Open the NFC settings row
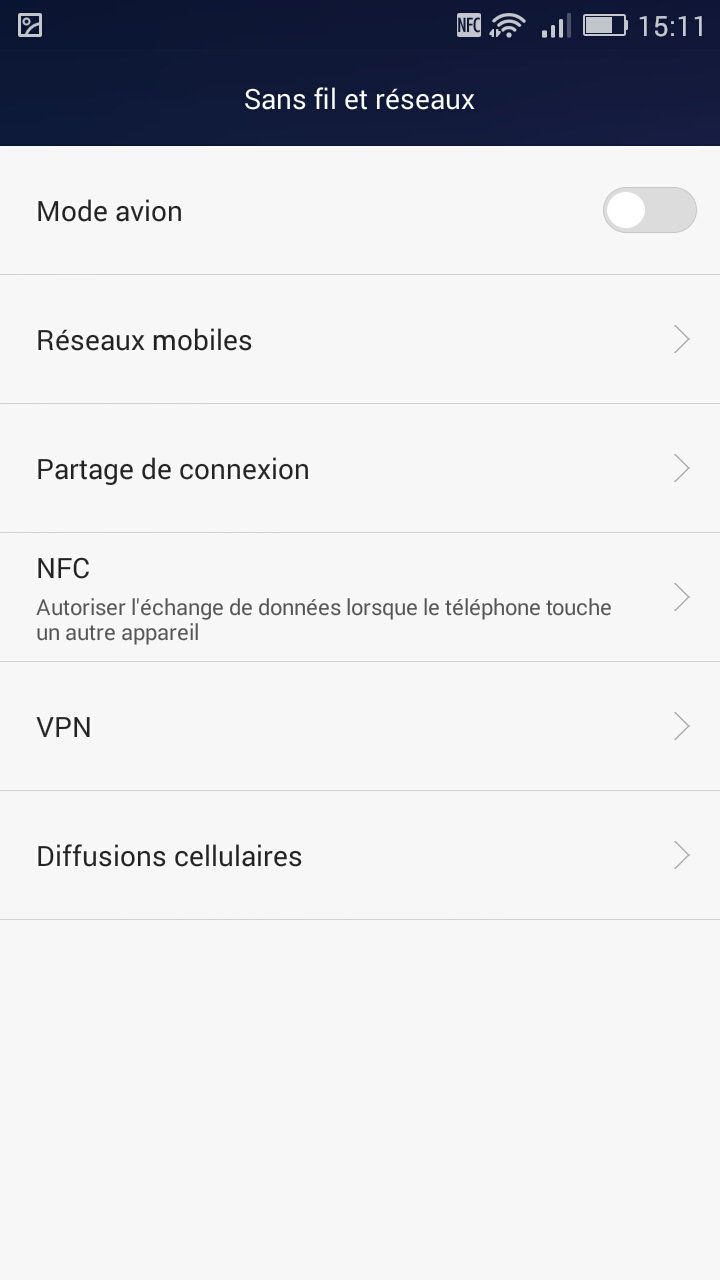Image resolution: width=720 pixels, height=1280 pixels. (x=360, y=597)
